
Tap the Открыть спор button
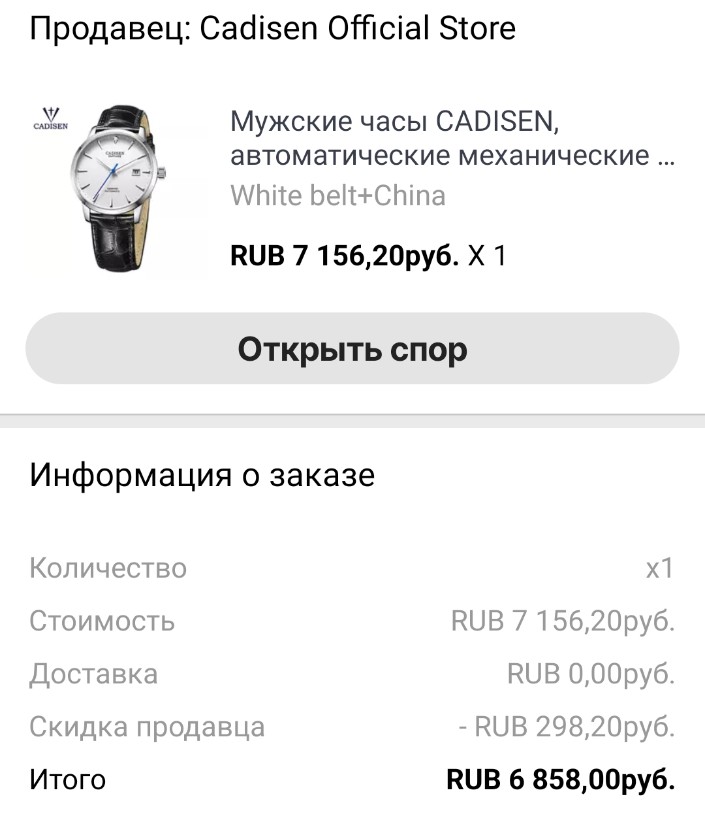pyautogui.click(x=352, y=349)
